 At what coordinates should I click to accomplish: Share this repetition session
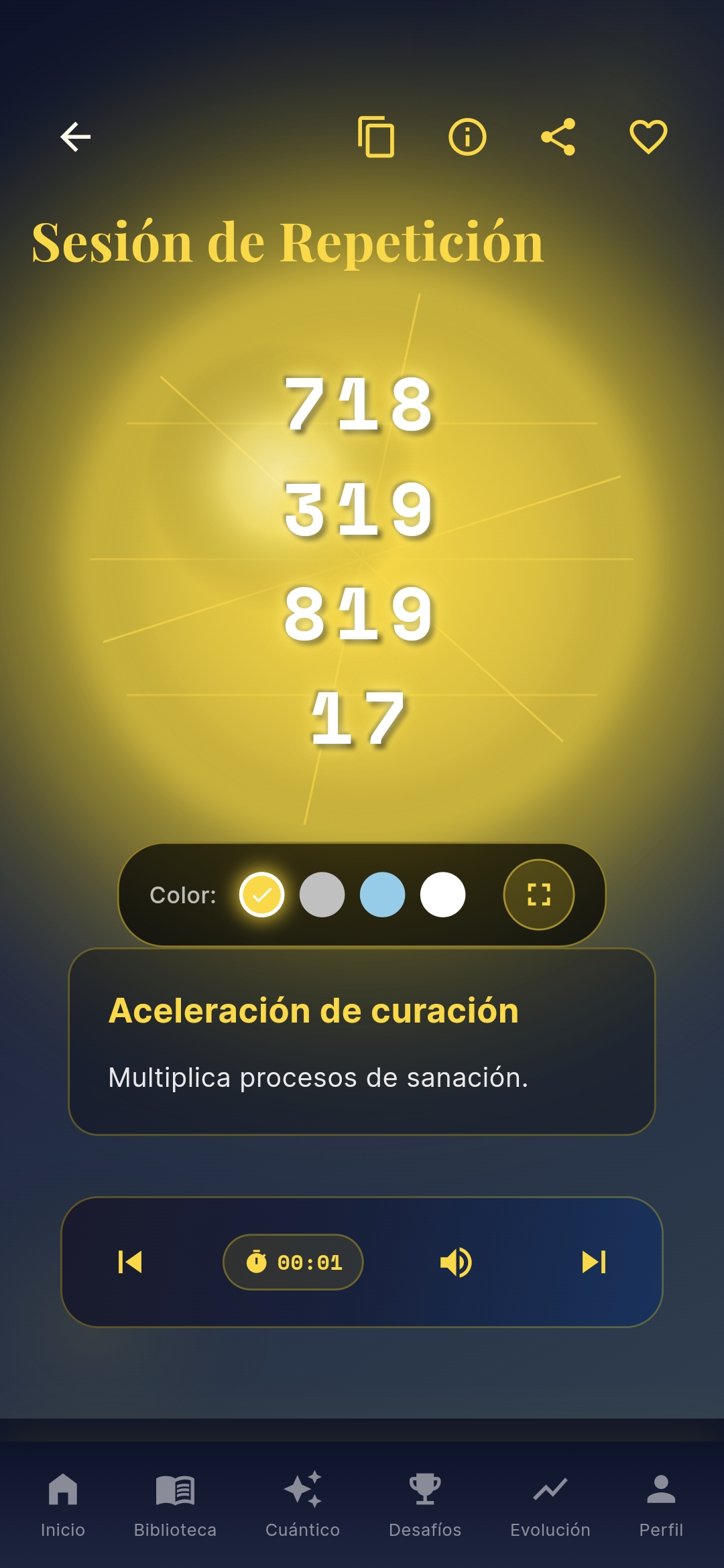point(558,136)
